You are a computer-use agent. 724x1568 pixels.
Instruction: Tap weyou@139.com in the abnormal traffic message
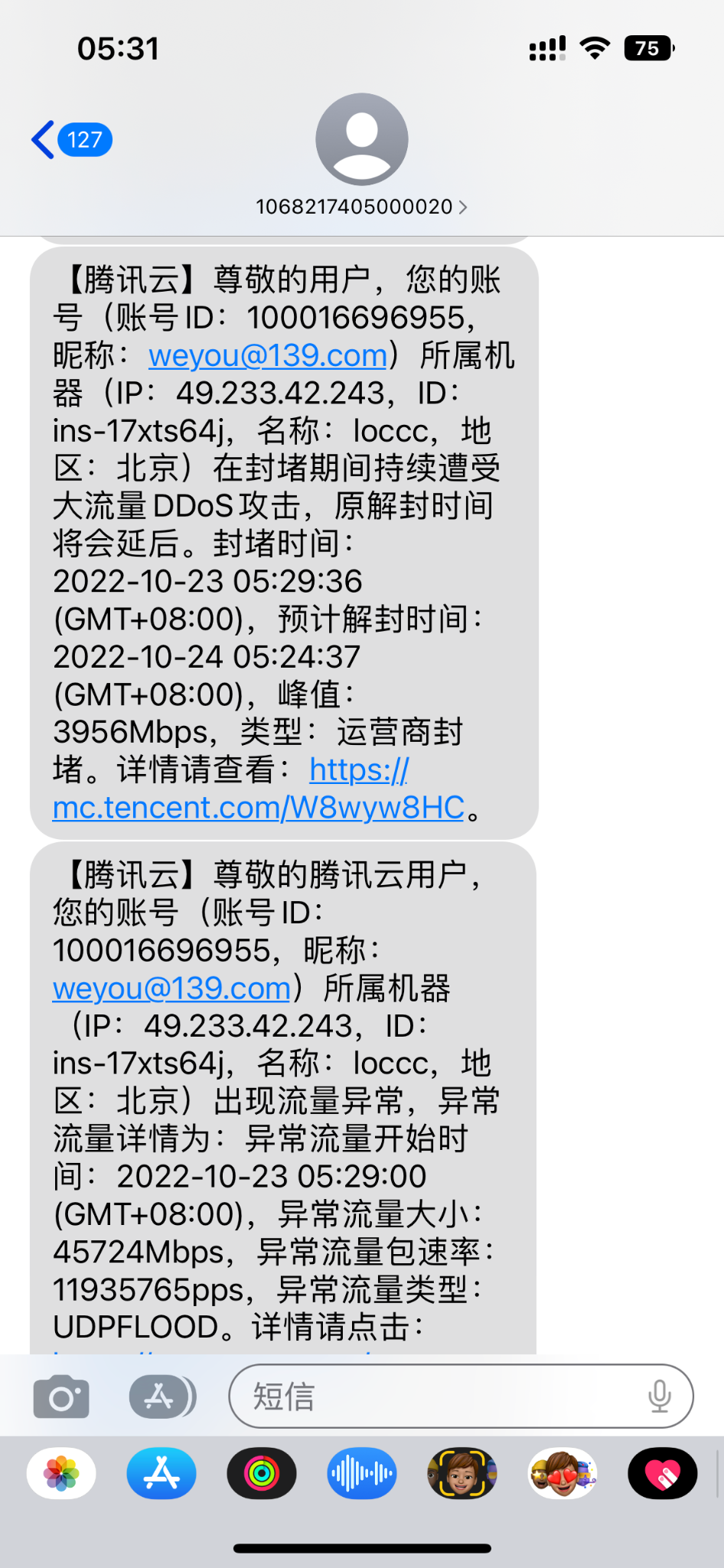pyautogui.click(x=171, y=988)
